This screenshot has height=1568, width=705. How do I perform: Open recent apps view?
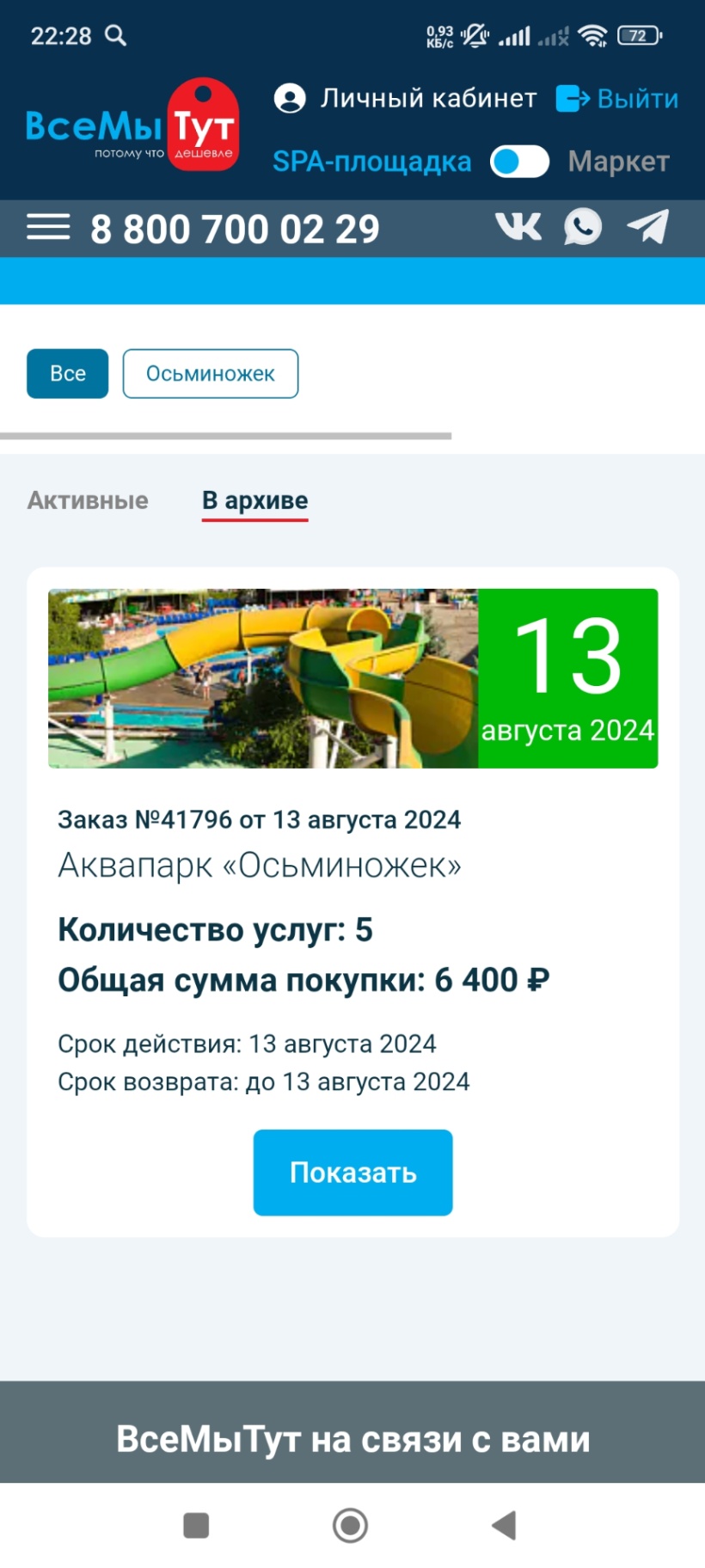click(x=196, y=1525)
